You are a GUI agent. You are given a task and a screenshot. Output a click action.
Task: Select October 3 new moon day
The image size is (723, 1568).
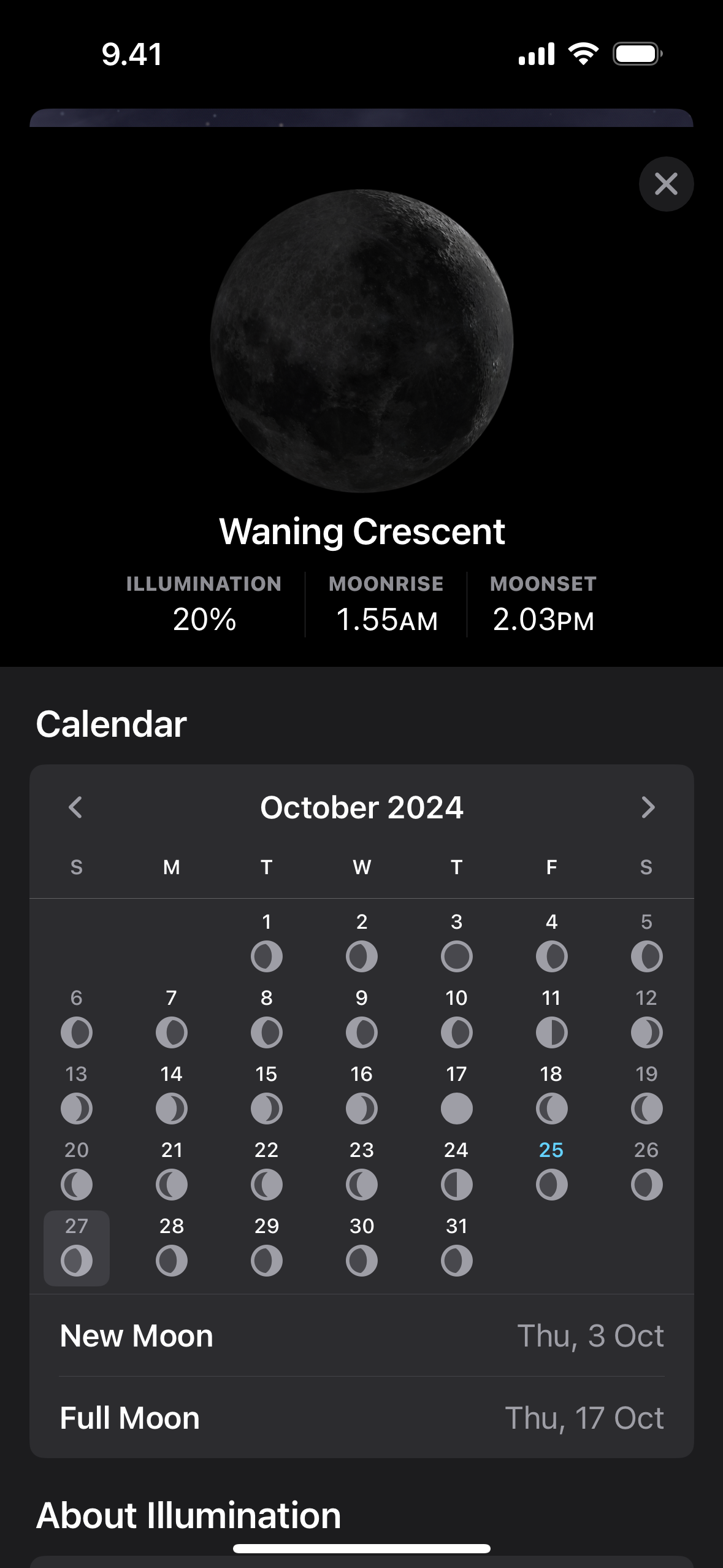click(x=457, y=942)
